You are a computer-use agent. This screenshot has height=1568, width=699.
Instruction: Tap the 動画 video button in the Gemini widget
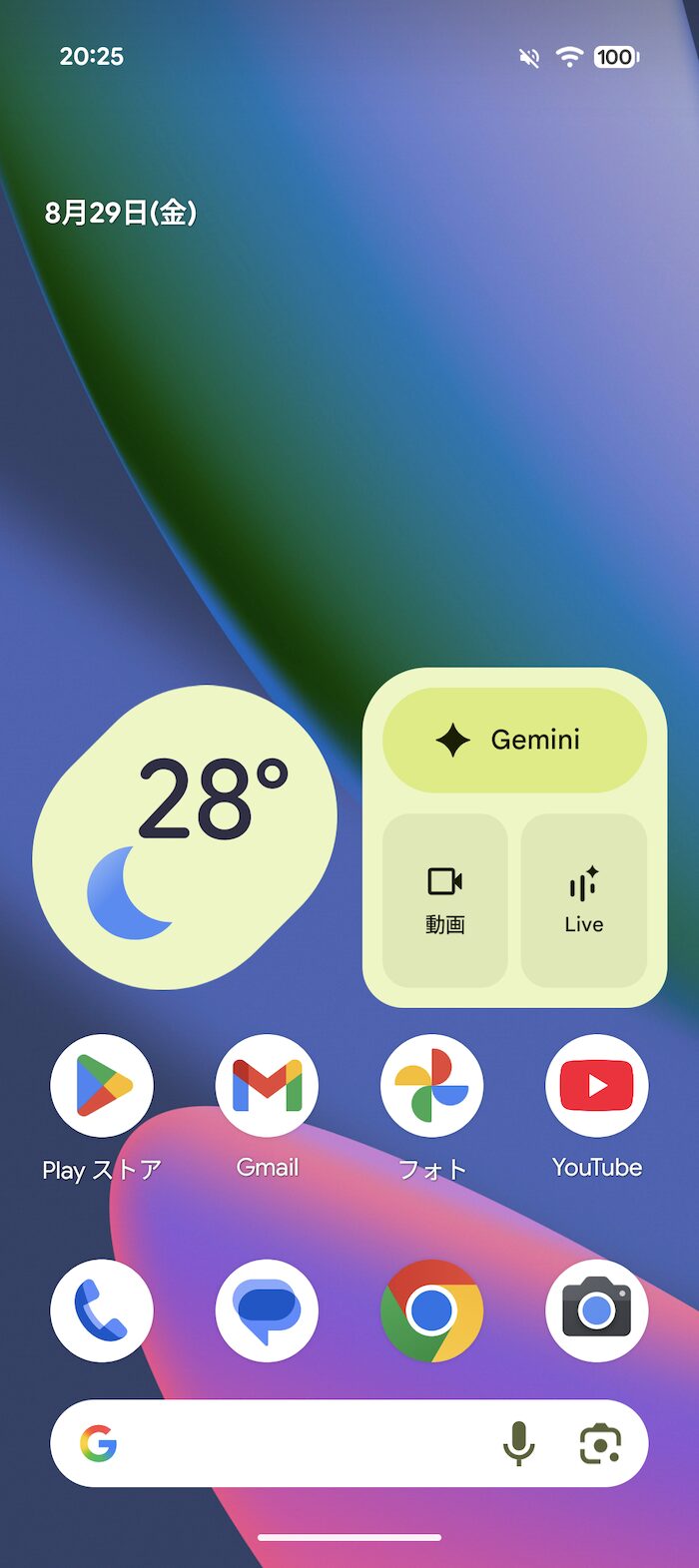(x=445, y=900)
